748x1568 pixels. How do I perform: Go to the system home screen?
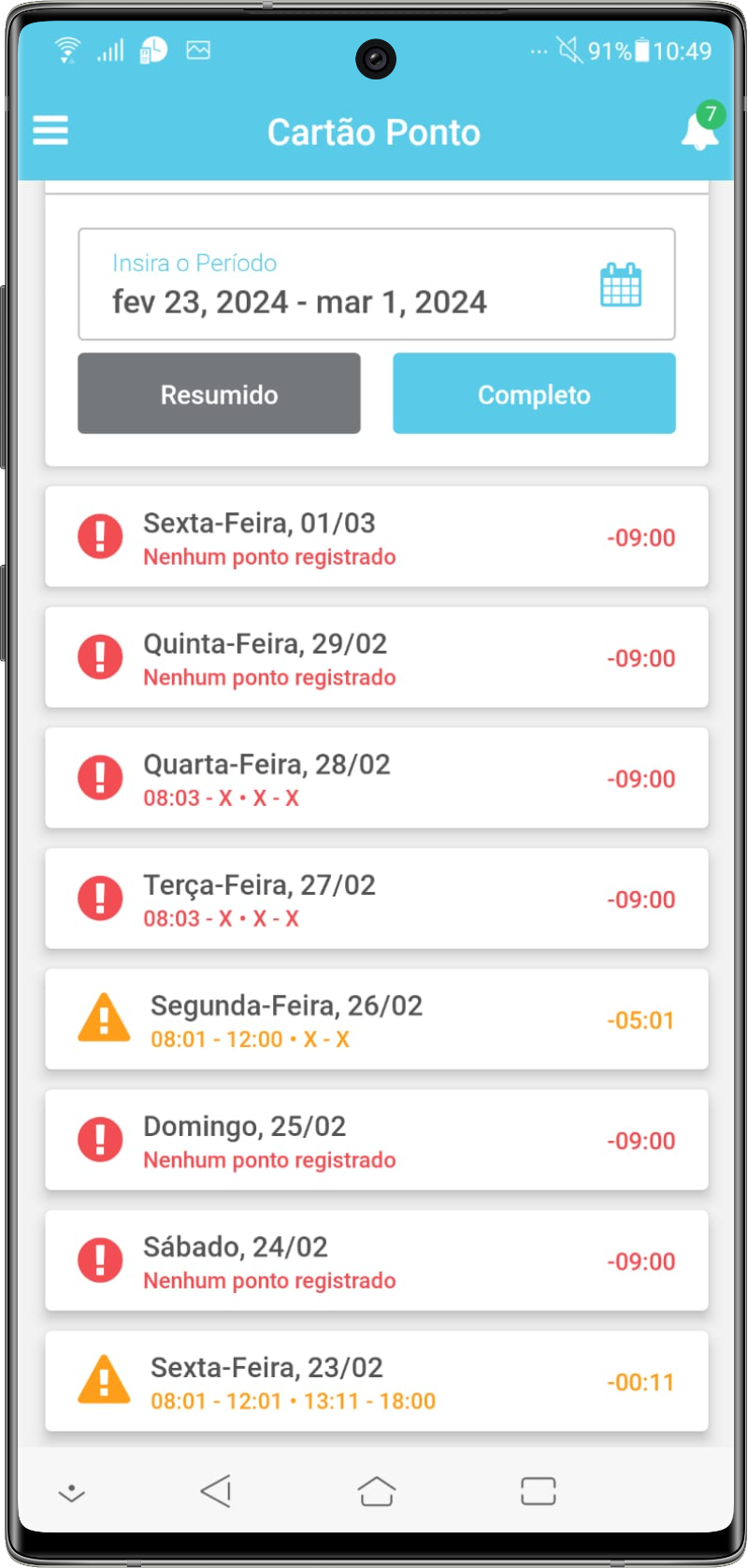coord(377,1490)
